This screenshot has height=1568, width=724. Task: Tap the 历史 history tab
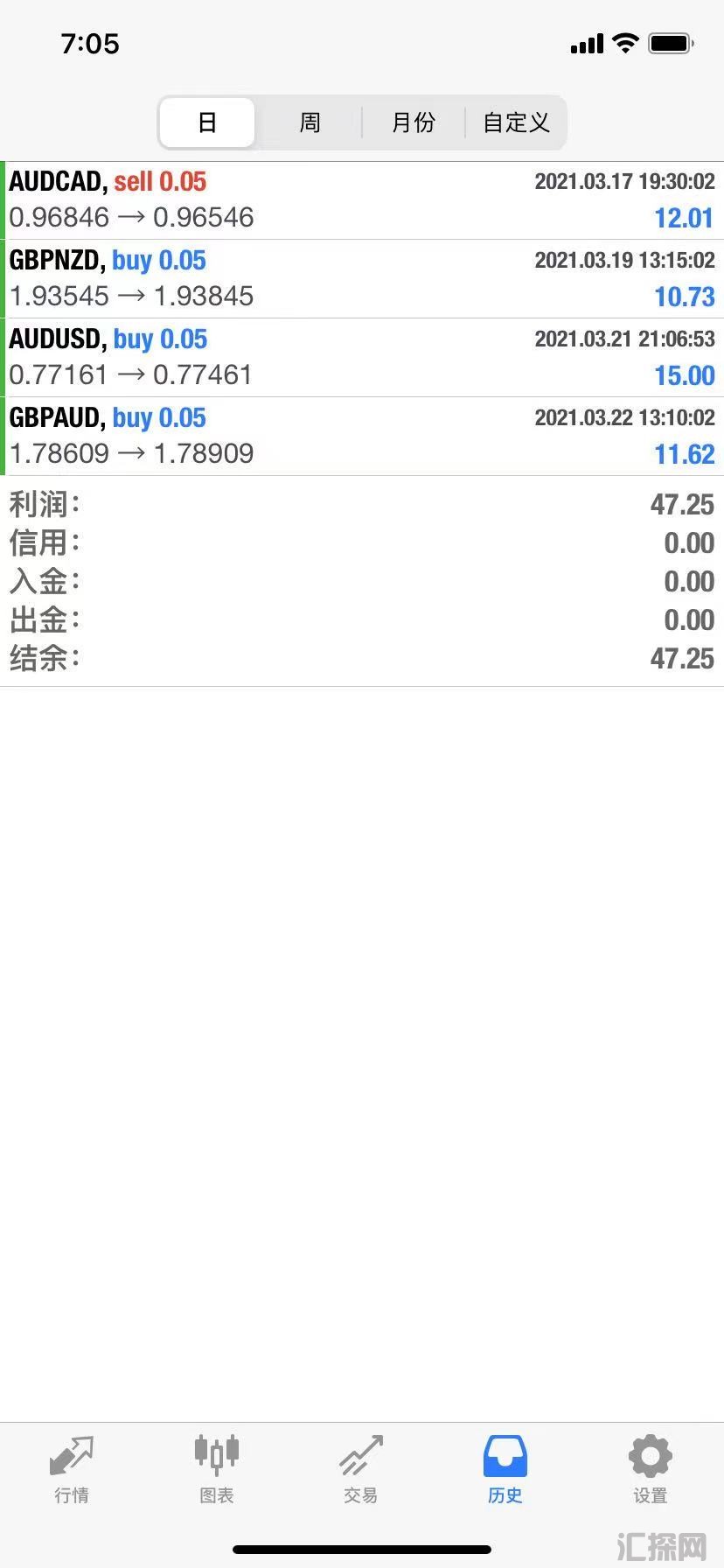click(505, 1470)
